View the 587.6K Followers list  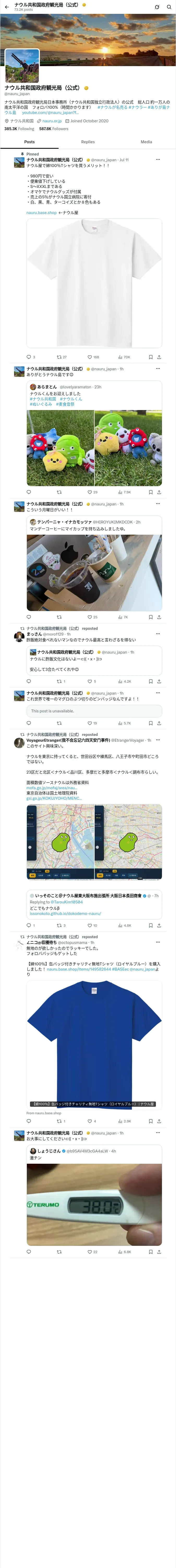point(54,129)
